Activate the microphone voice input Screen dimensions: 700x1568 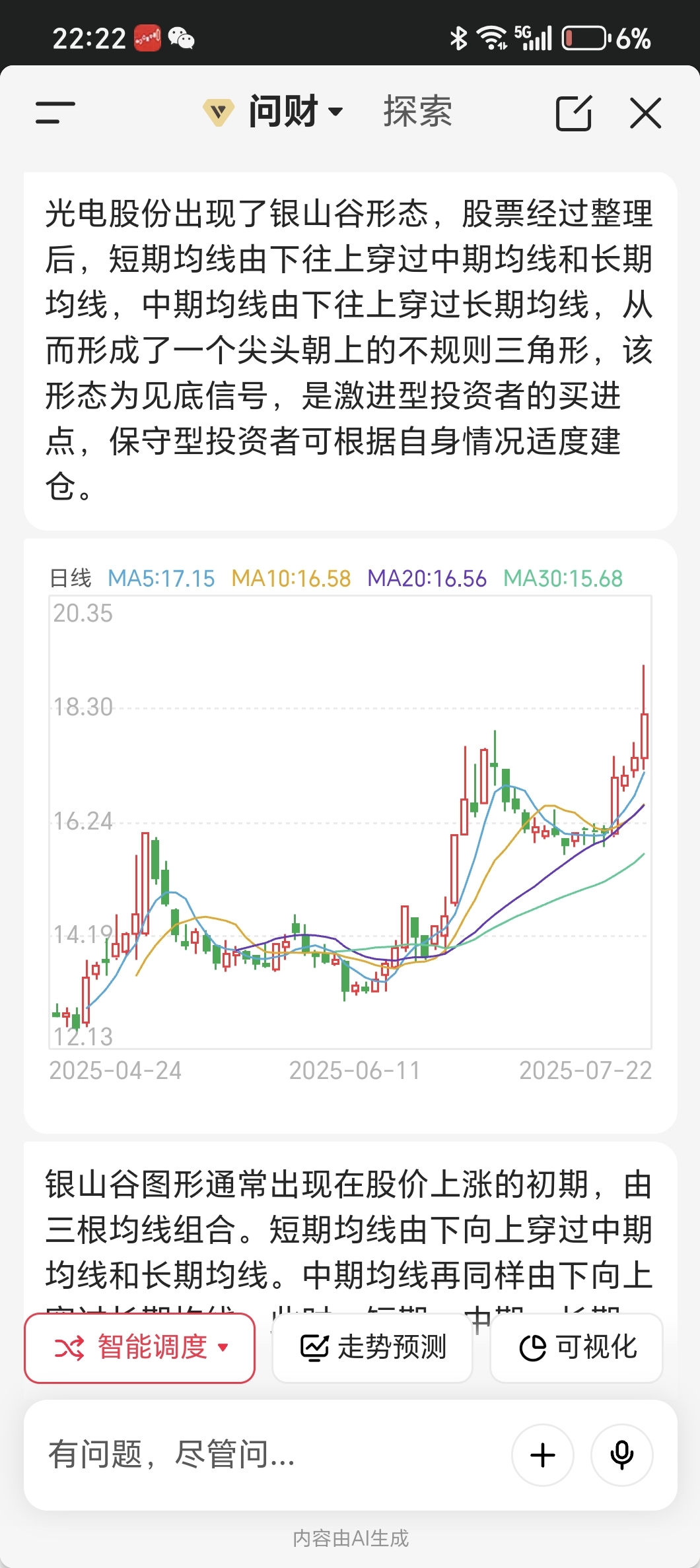point(622,1455)
